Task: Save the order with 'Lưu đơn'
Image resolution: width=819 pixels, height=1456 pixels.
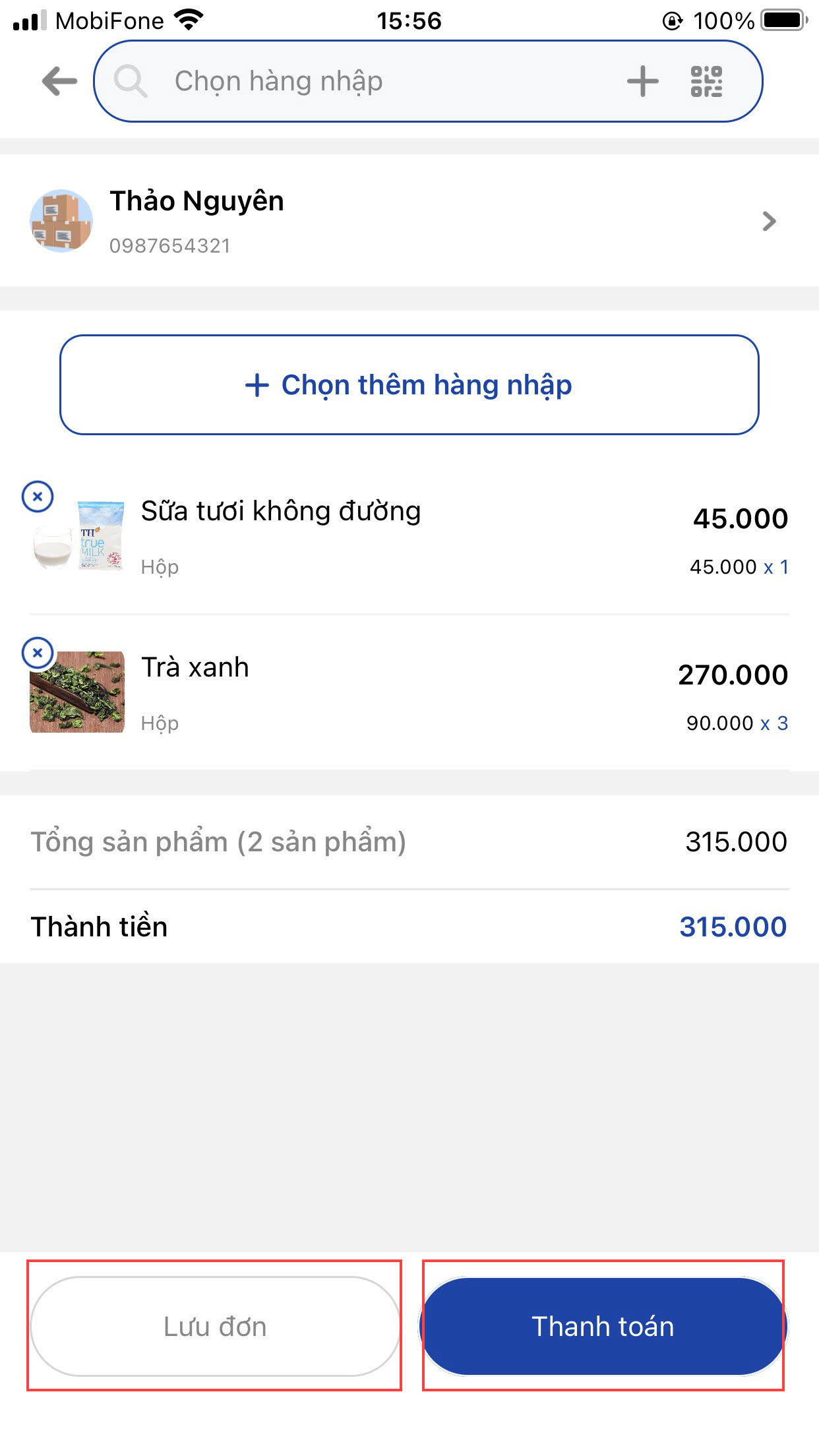Action: tap(215, 1327)
